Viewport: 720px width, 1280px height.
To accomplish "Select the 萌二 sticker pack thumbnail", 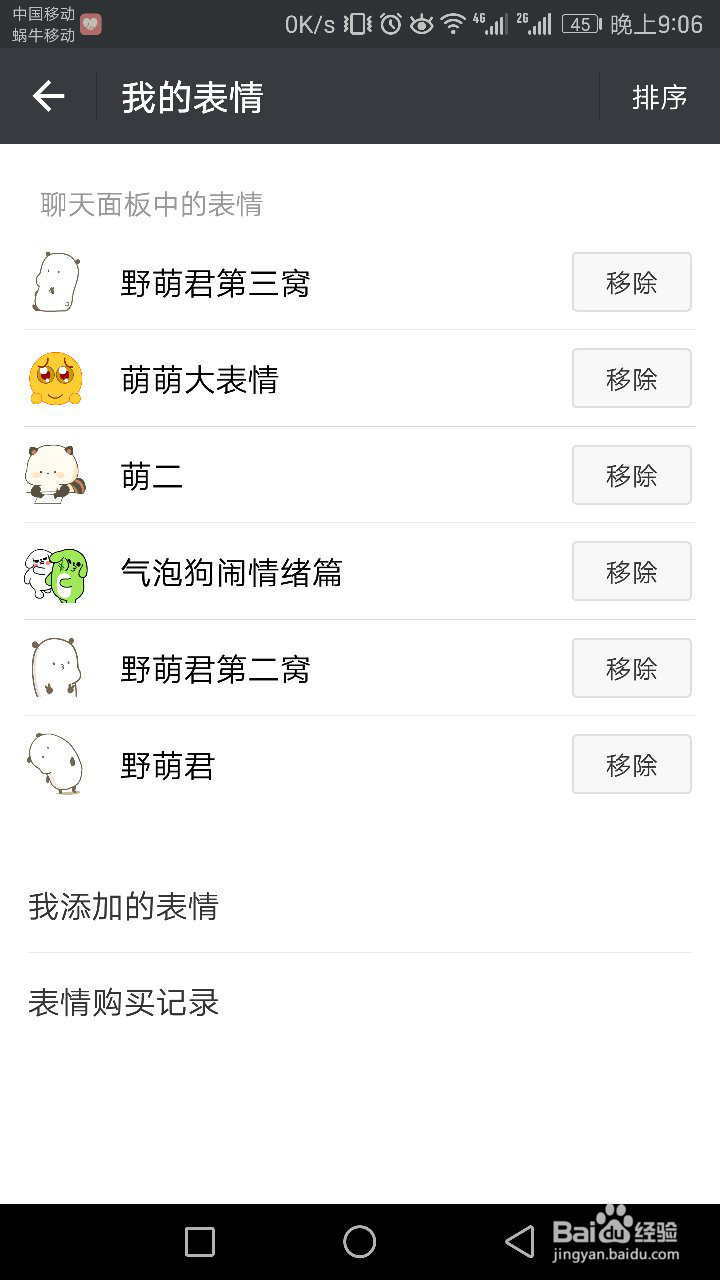I will coord(57,475).
